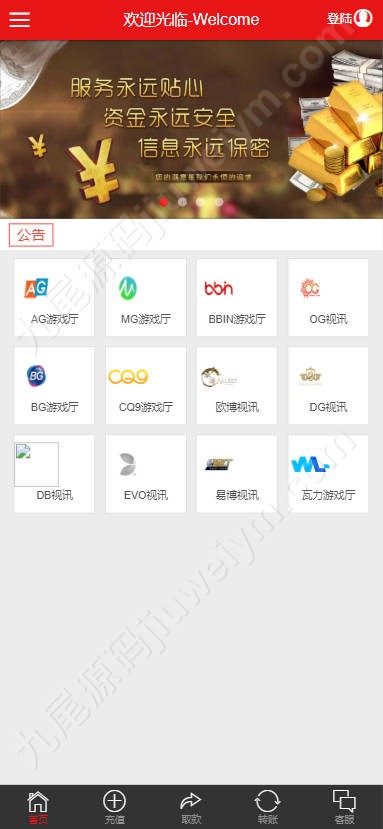Viewport: 383px width, 829px height.
Task: Go to the 取款 withdrawal tab
Action: pyautogui.click(x=191, y=807)
